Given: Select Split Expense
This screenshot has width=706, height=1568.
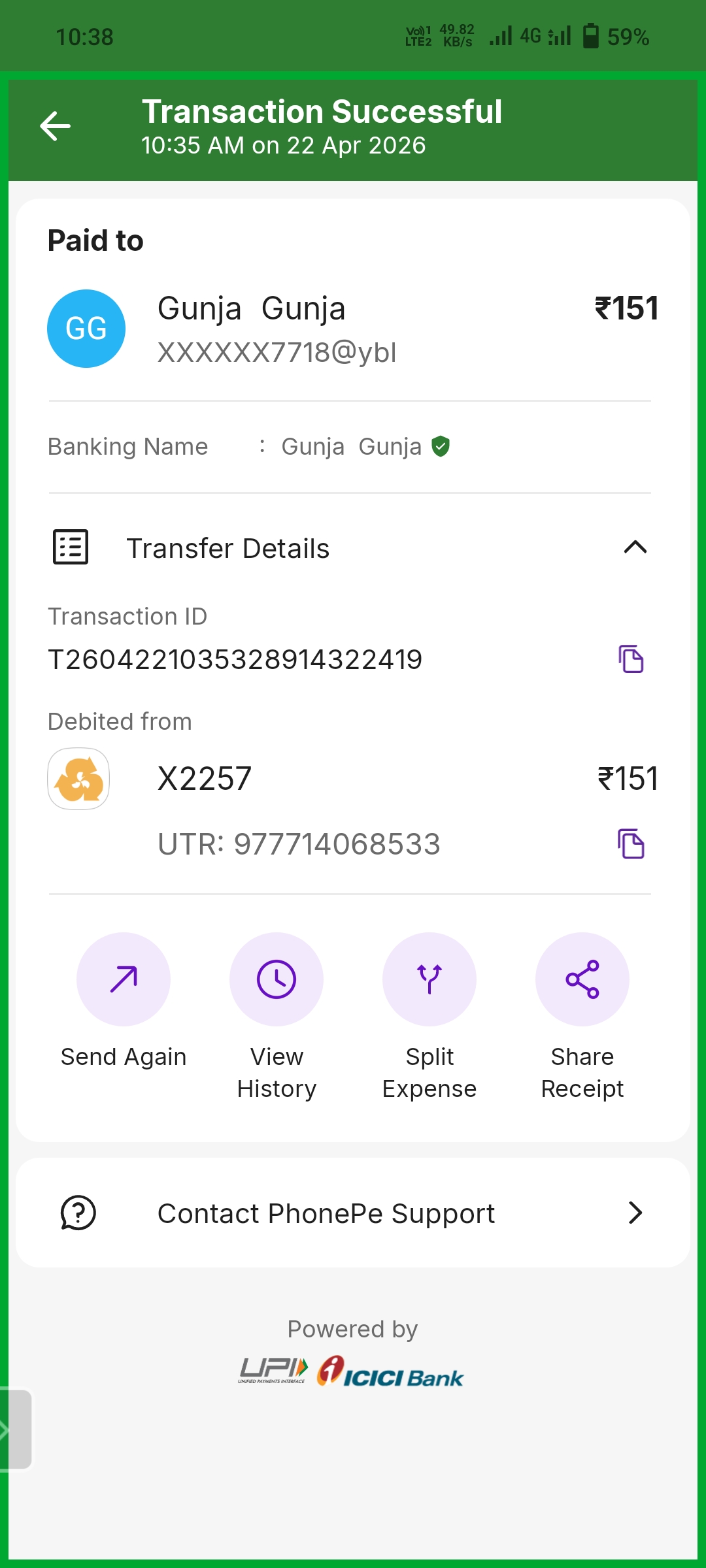Looking at the screenshot, I should (429, 979).
